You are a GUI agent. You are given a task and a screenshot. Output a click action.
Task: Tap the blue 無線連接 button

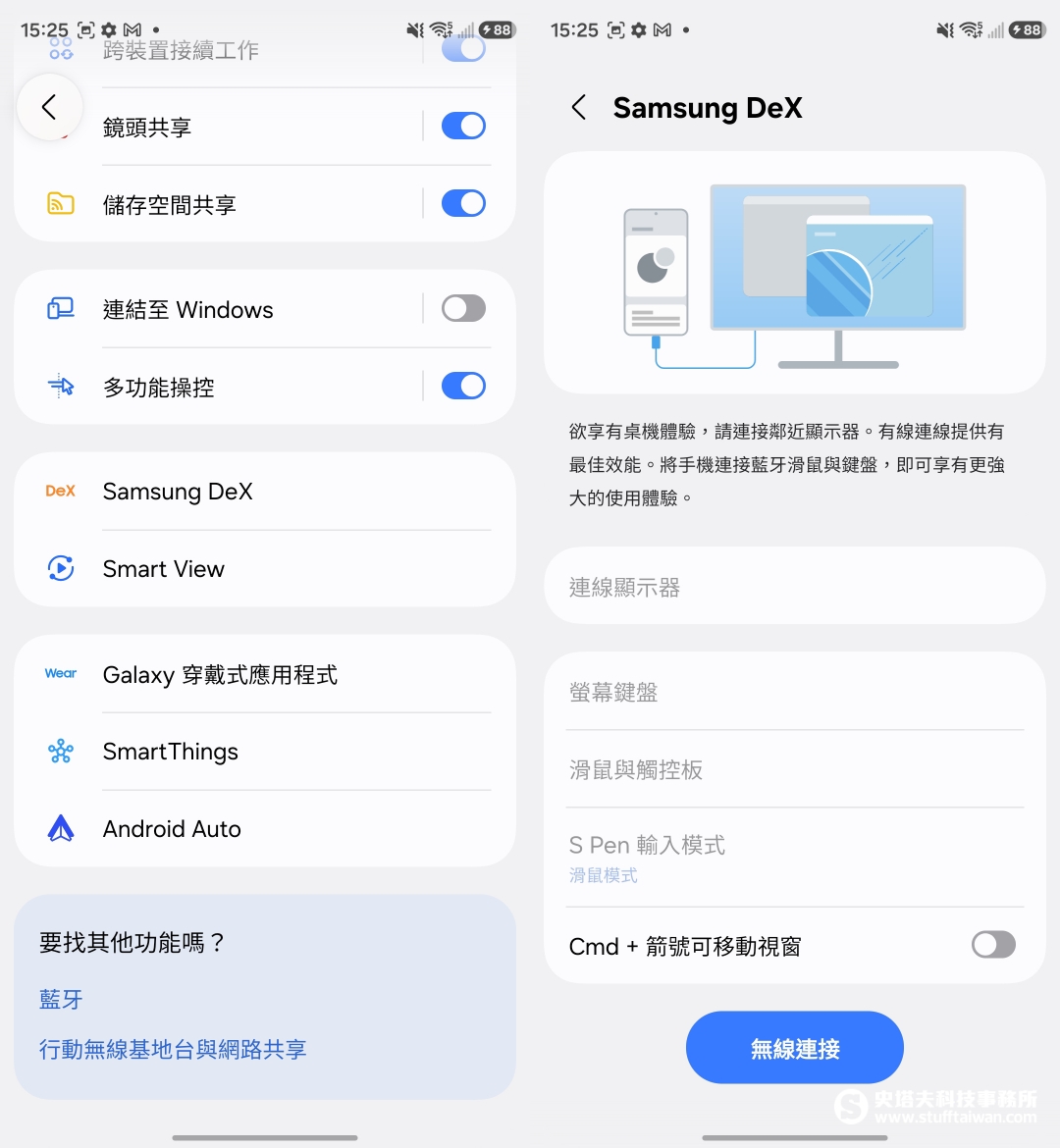[794, 1048]
